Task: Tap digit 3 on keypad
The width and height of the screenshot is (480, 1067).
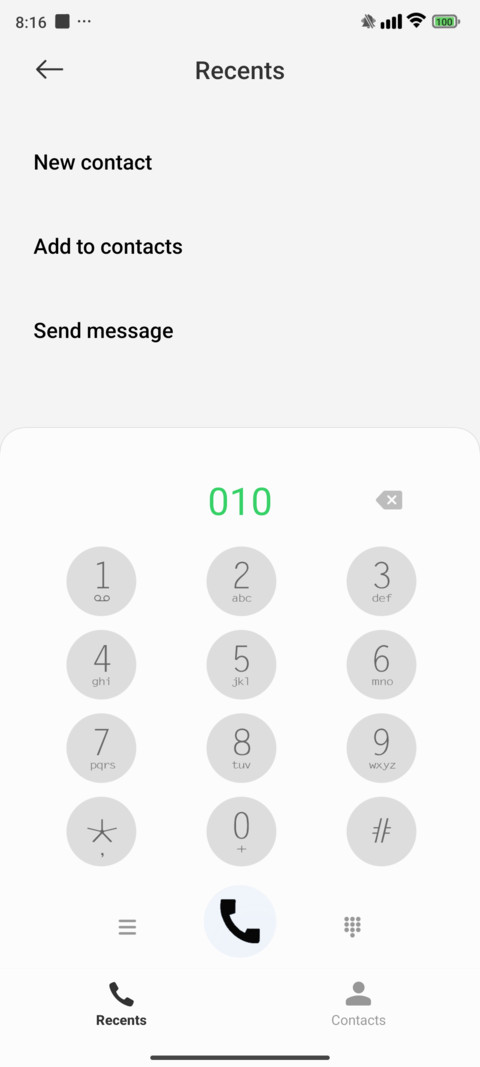Action: (x=381, y=581)
